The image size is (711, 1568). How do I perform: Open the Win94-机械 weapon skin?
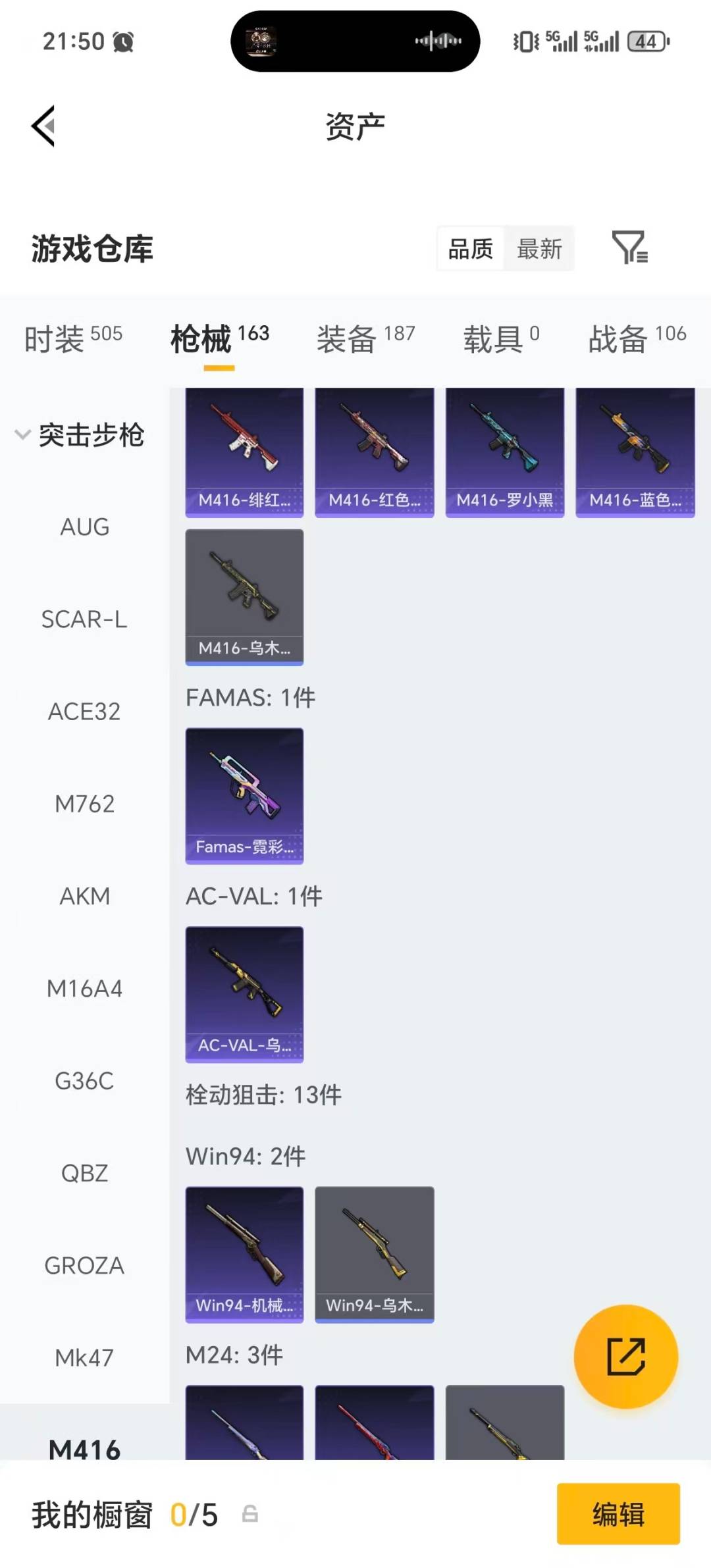pos(244,1254)
